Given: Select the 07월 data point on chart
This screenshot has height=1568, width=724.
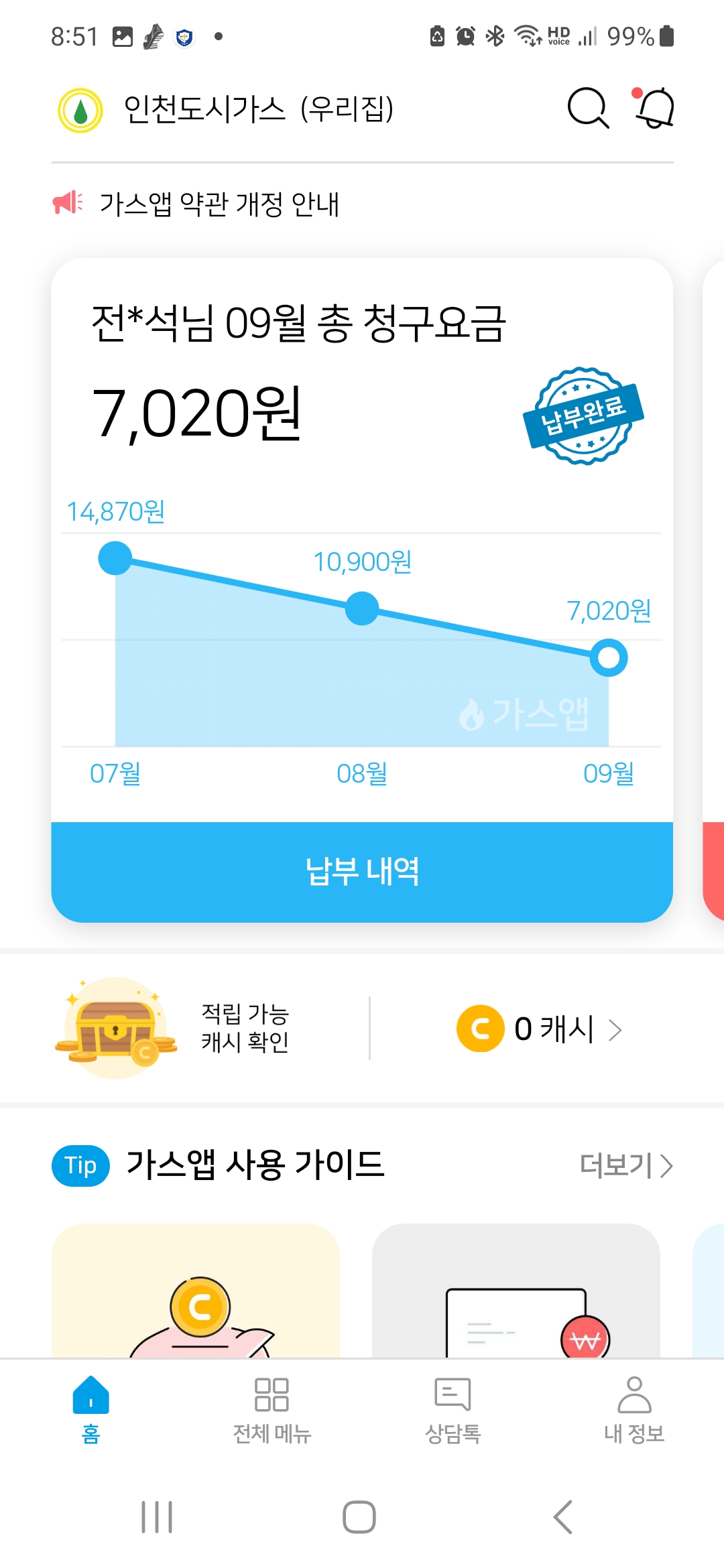Looking at the screenshot, I should click(115, 559).
